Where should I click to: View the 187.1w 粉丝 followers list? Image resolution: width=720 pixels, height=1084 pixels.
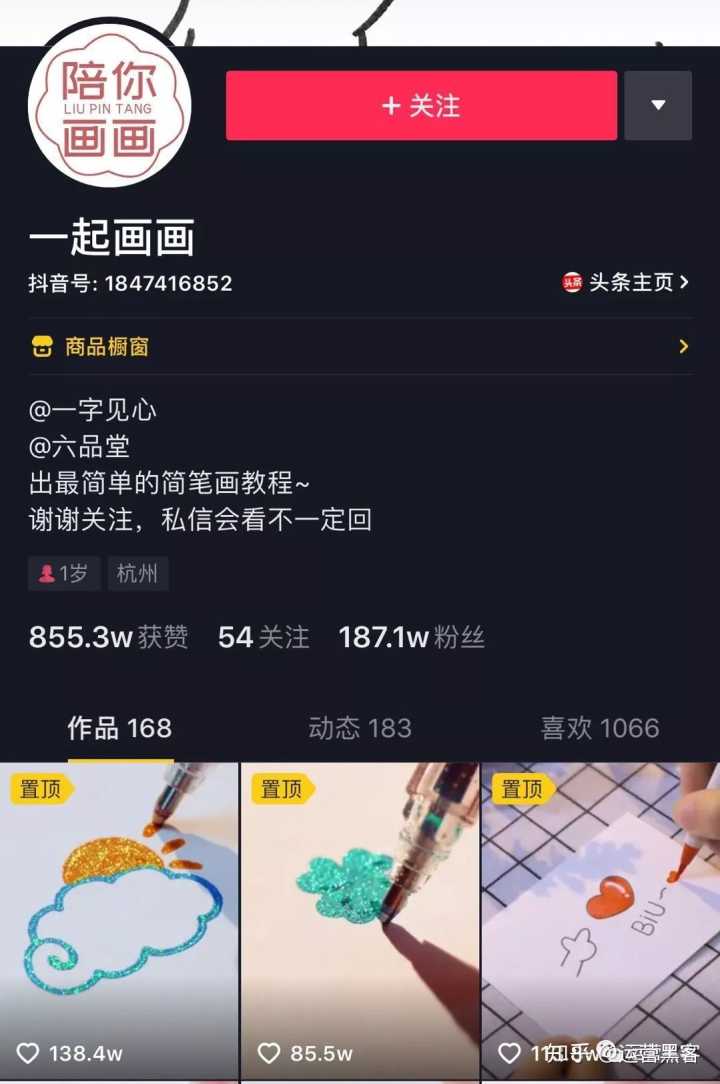[411, 637]
